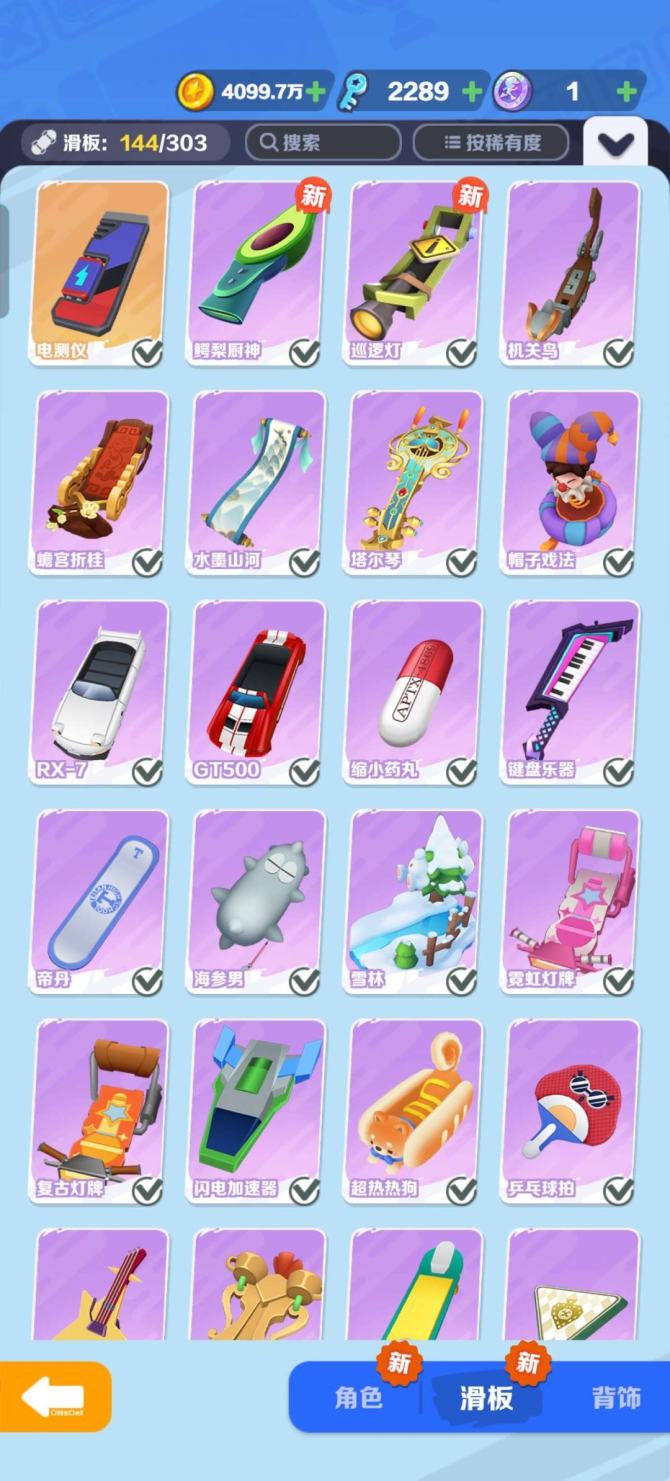
Task: Choose the 超热热狗 hot dog skateboard
Action: tap(415, 1110)
